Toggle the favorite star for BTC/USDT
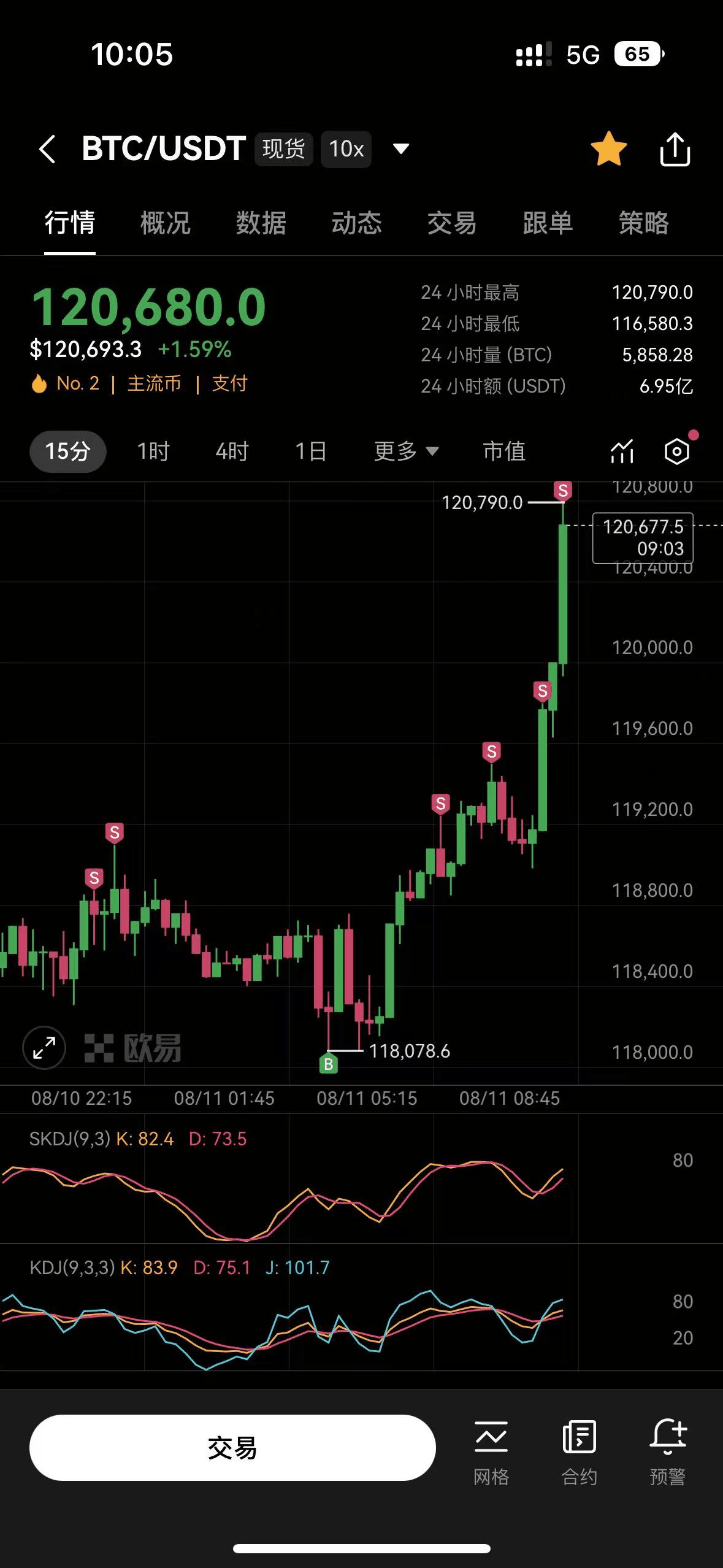This screenshot has height=1568, width=723. coord(608,149)
